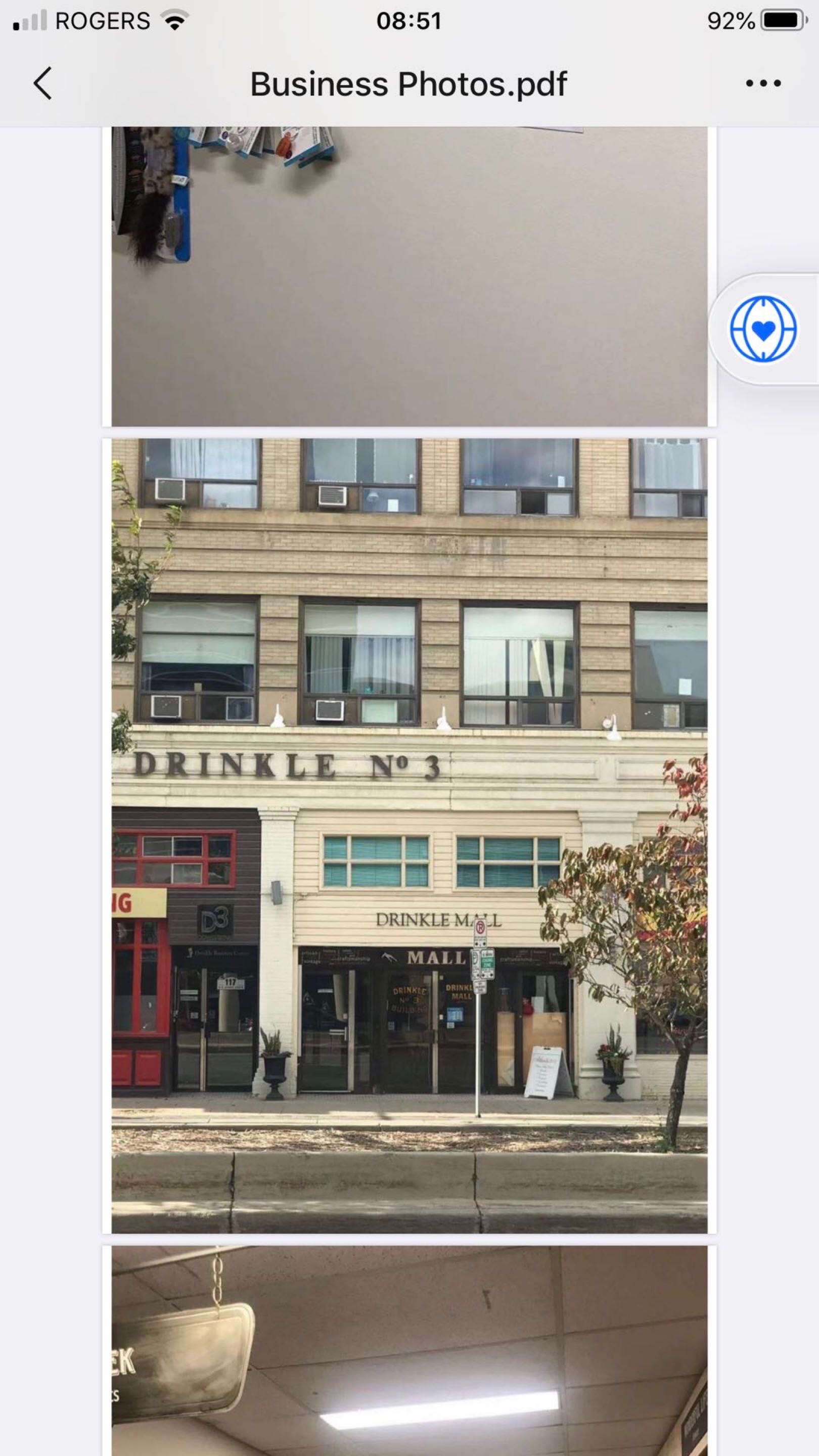The image size is (819, 1456).
Task: Tap the floating globe heart button
Action: click(x=763, y=329)
